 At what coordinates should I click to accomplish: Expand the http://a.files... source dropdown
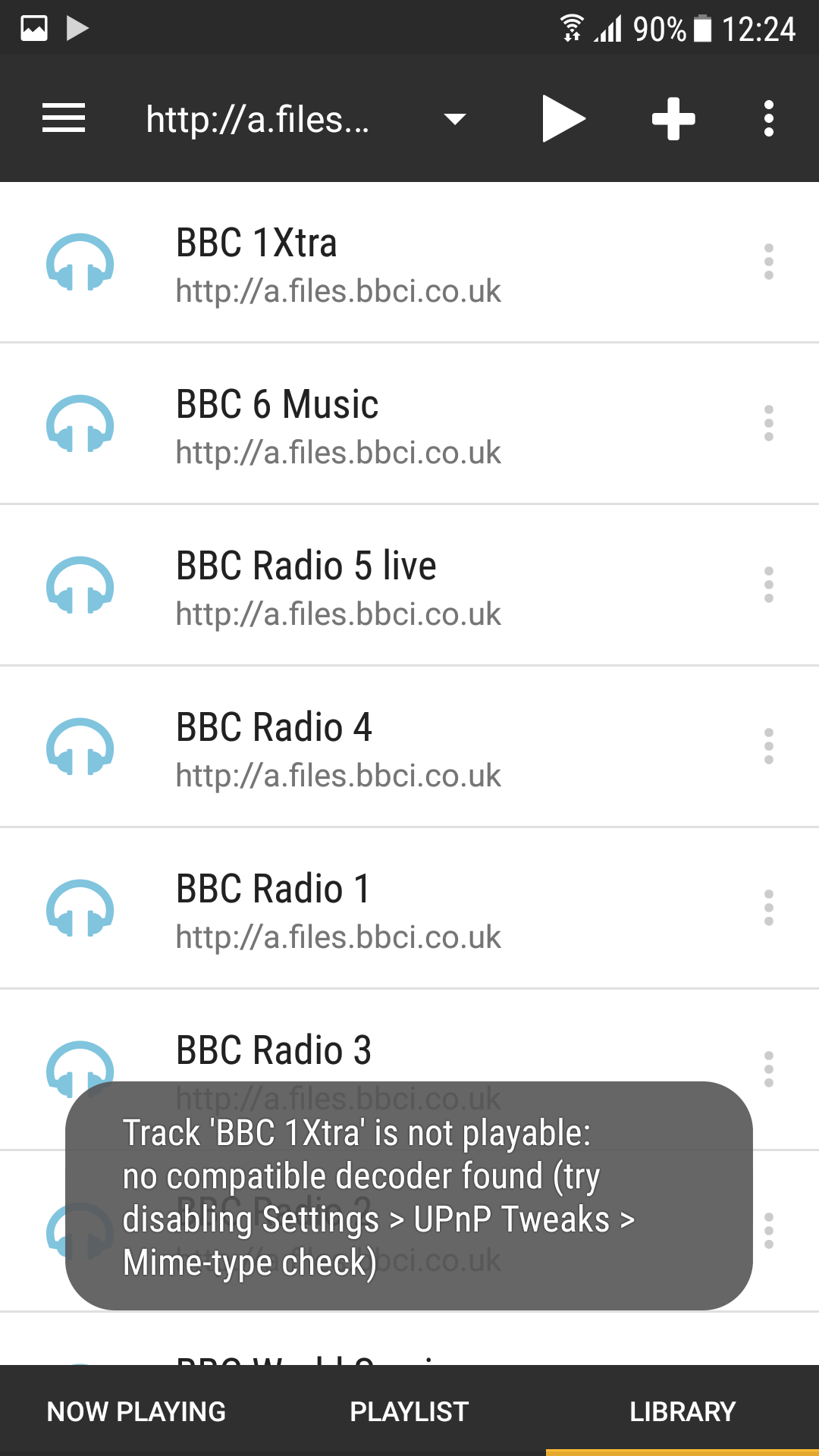point(455,119)
